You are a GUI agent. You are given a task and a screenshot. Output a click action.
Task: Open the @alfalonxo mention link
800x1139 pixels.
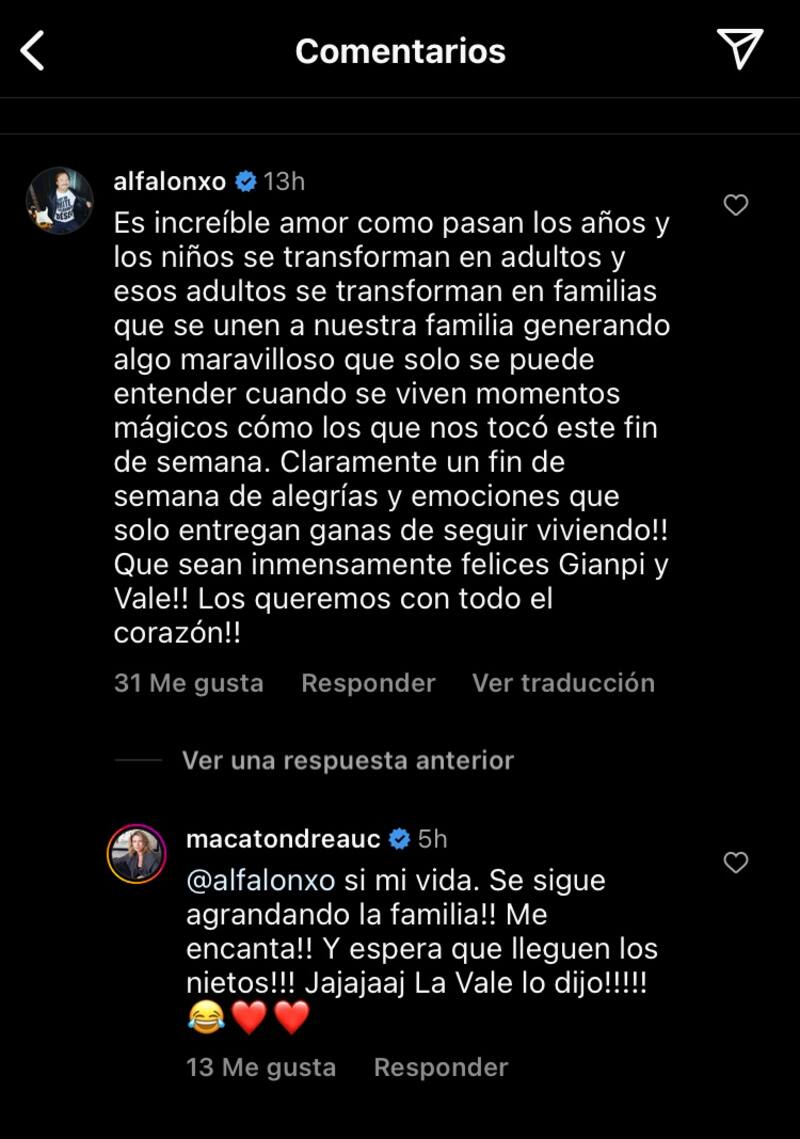click(260, 881)
